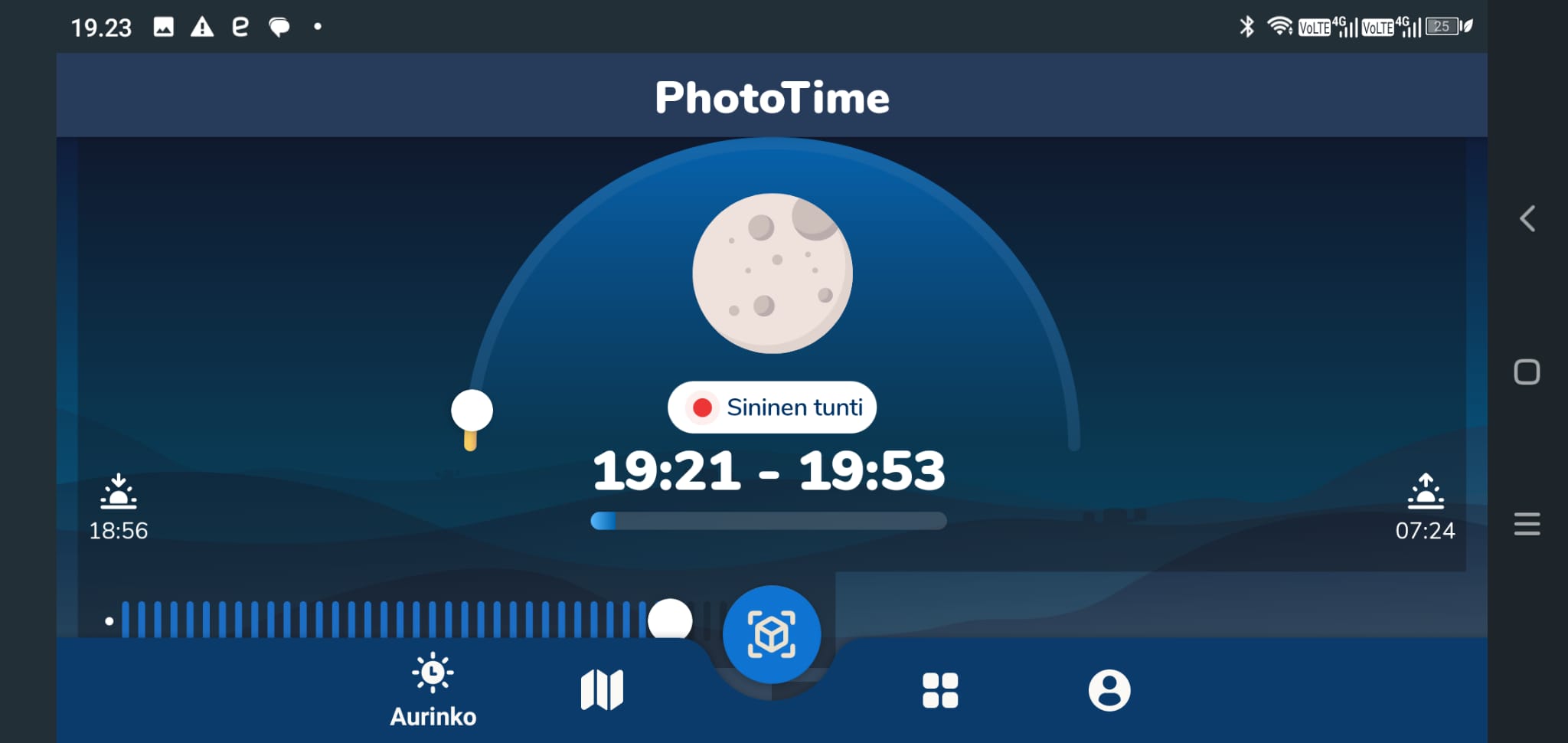
Task: Switch to the Aurinko tab
Action: coord(433,689)
